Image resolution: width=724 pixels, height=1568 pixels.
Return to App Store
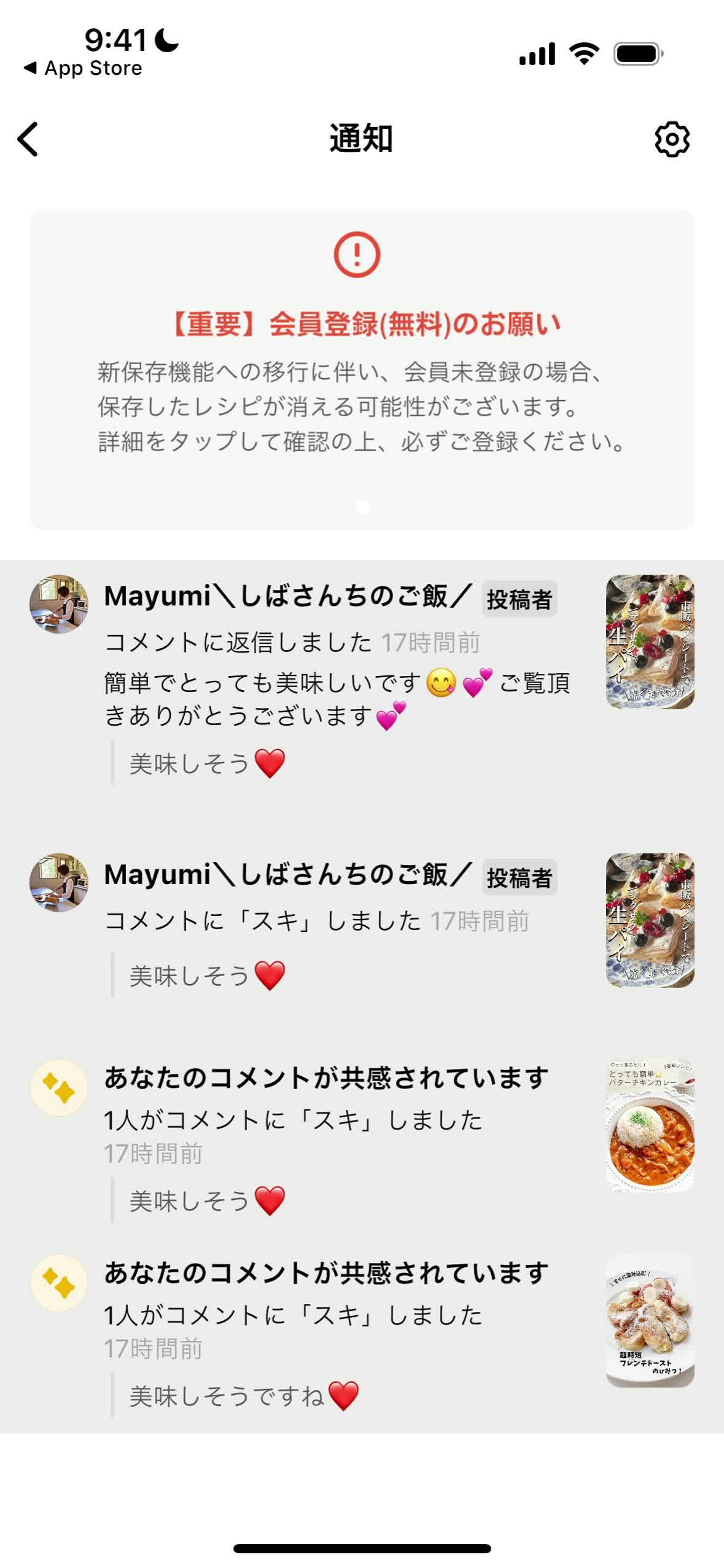click(x=83, y=68)
